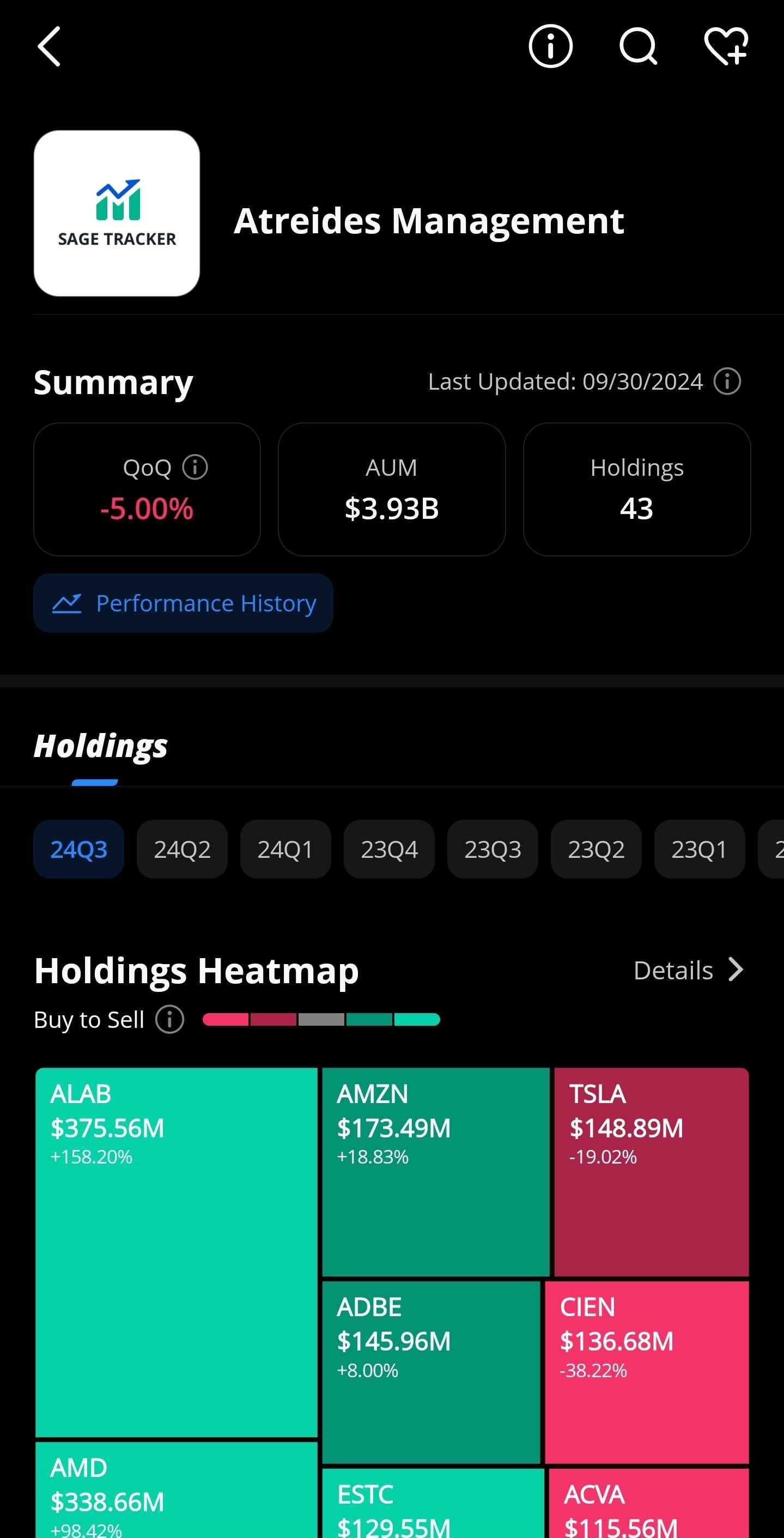
Task: Select the 24Q2 quarter chip
Action: coord(182,849)
